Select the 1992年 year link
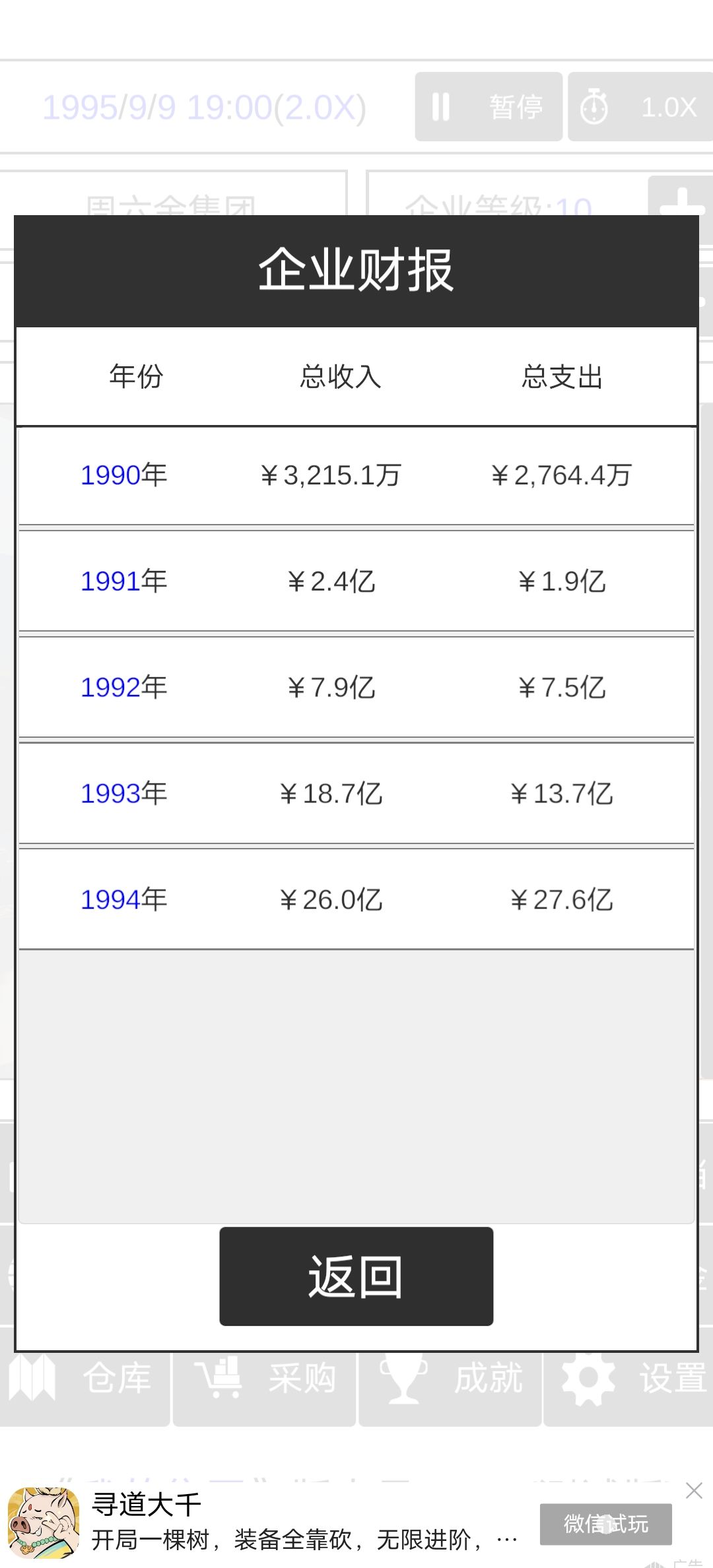The width and height of the screenshot is (713, 1568). coord(123,688)
